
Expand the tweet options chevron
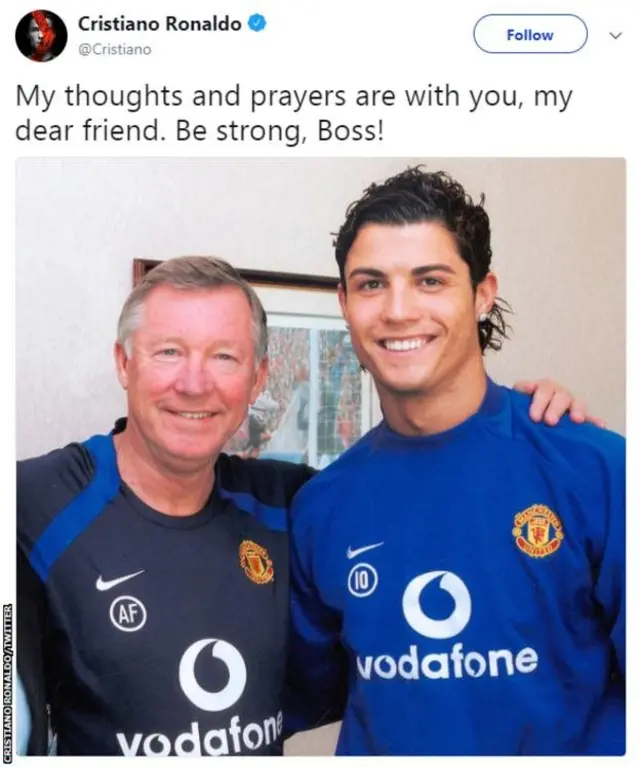point(616,35)
